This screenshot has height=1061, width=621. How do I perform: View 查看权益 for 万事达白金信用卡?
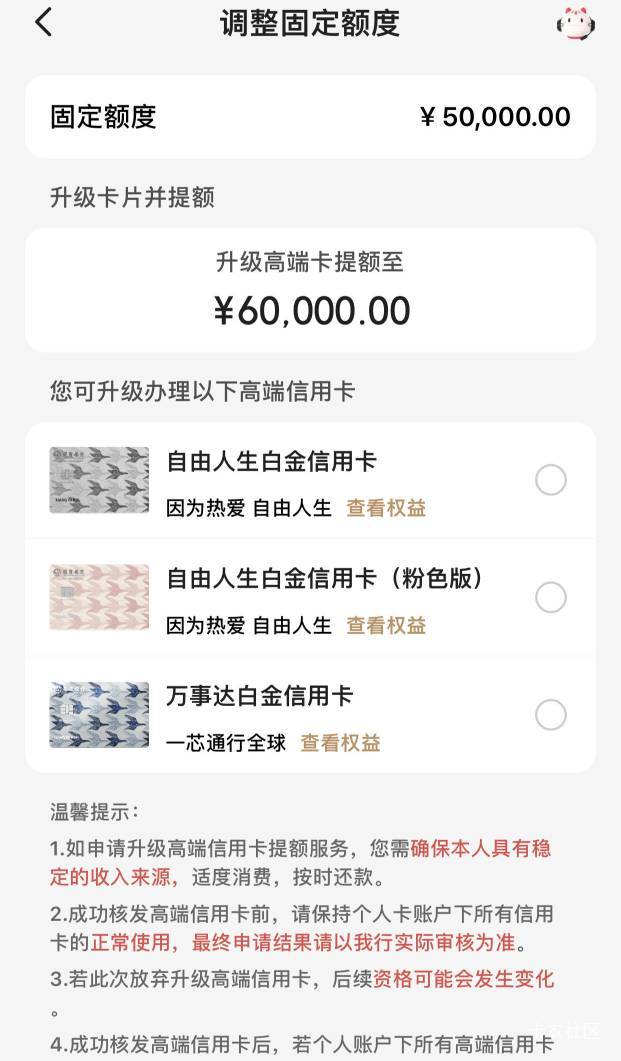340,743
